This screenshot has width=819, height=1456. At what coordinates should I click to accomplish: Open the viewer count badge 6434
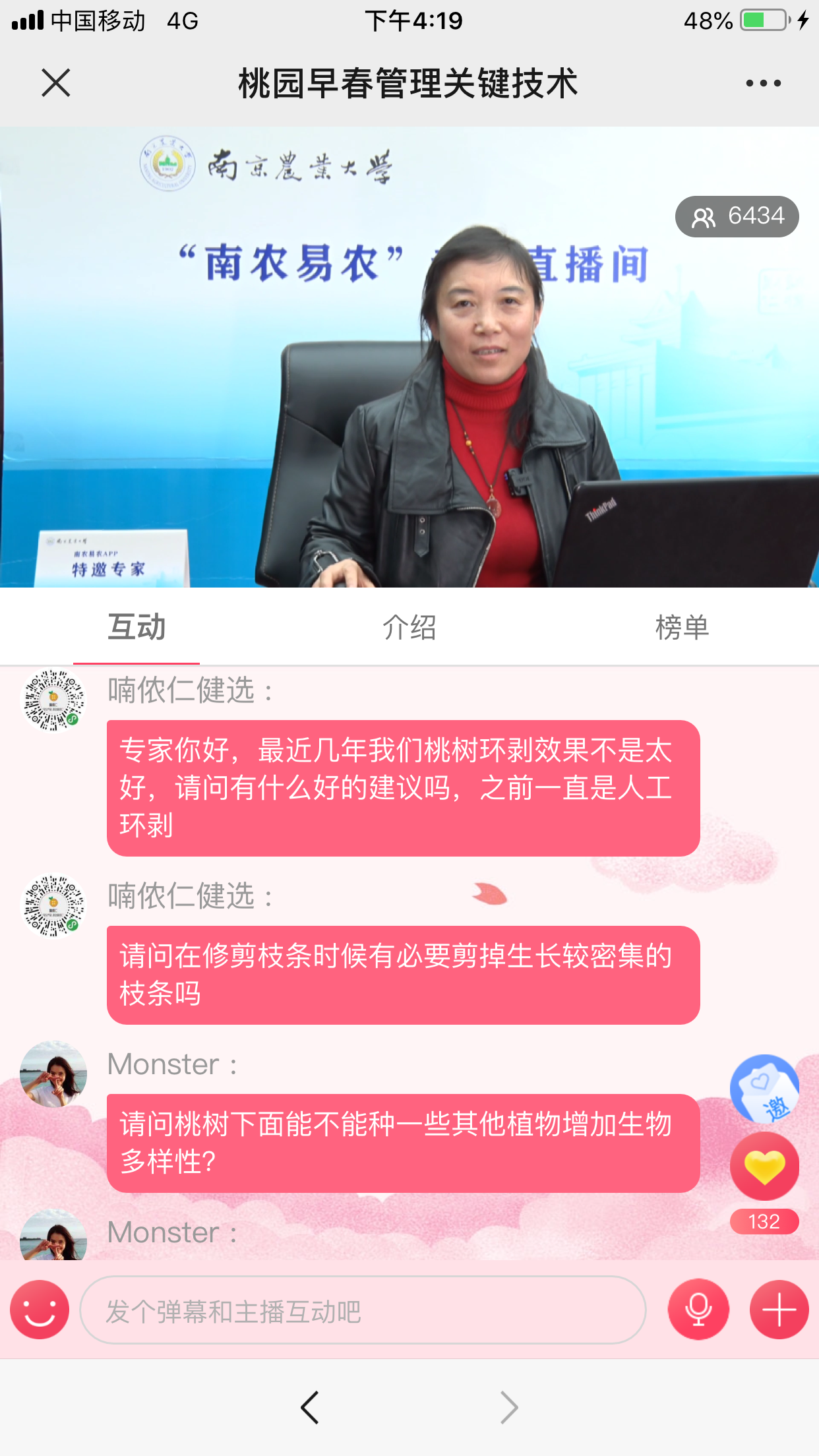pos(737,216)
